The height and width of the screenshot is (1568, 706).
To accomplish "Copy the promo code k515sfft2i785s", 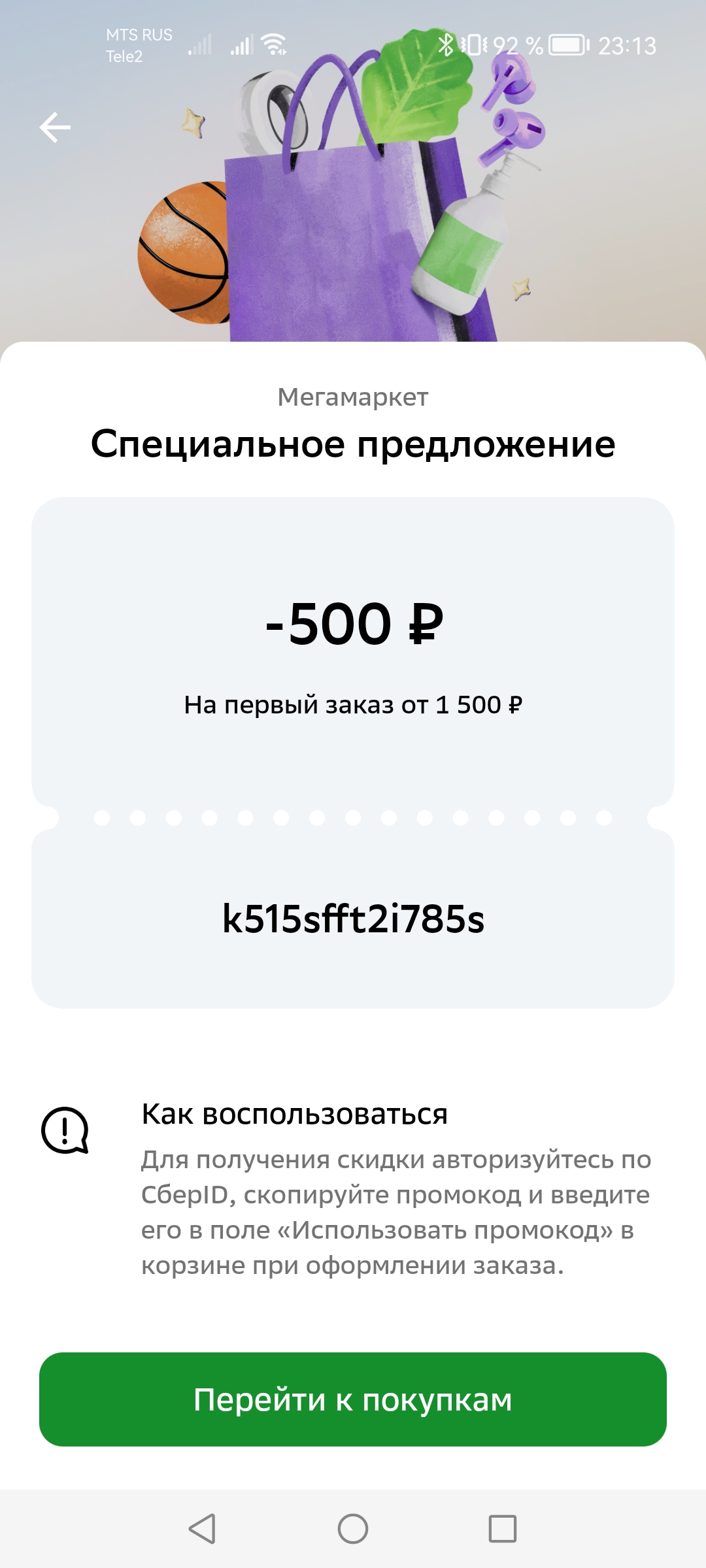I will pos(353,918).
